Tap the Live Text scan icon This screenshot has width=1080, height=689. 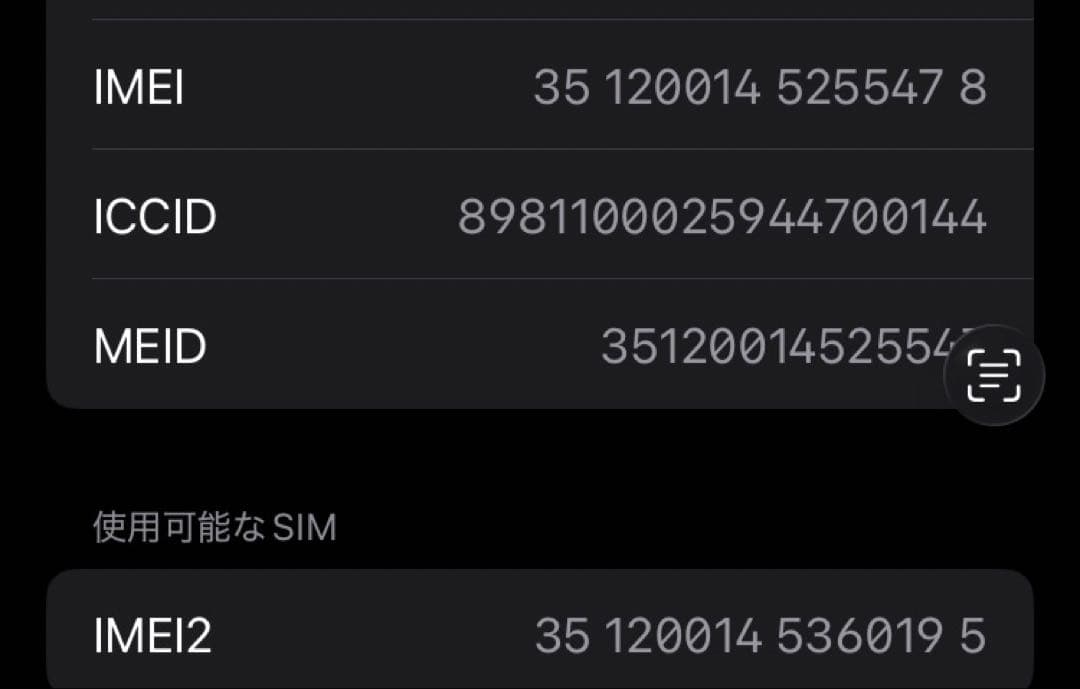994,376
